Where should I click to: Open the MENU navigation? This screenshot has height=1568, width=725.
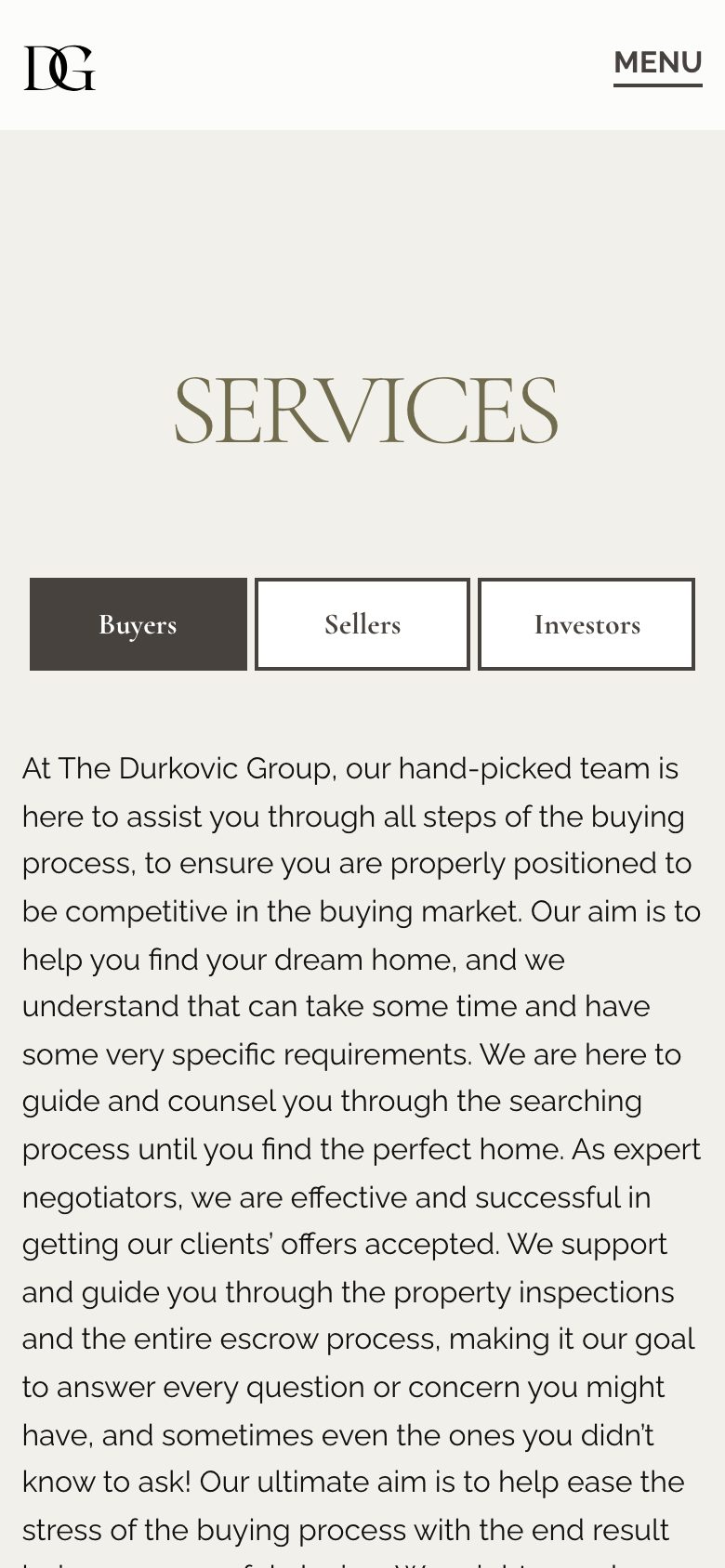coord(657,64)
